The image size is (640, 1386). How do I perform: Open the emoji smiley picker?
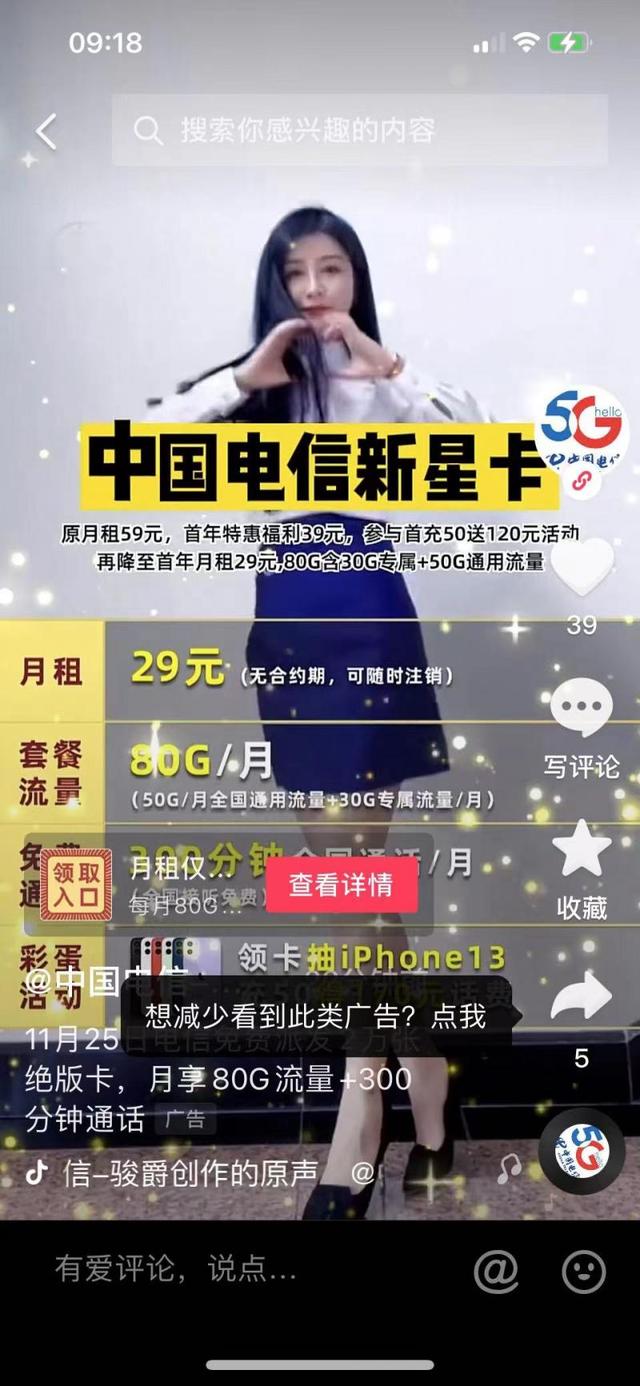pyautogui.click(x=584, y=1271)
